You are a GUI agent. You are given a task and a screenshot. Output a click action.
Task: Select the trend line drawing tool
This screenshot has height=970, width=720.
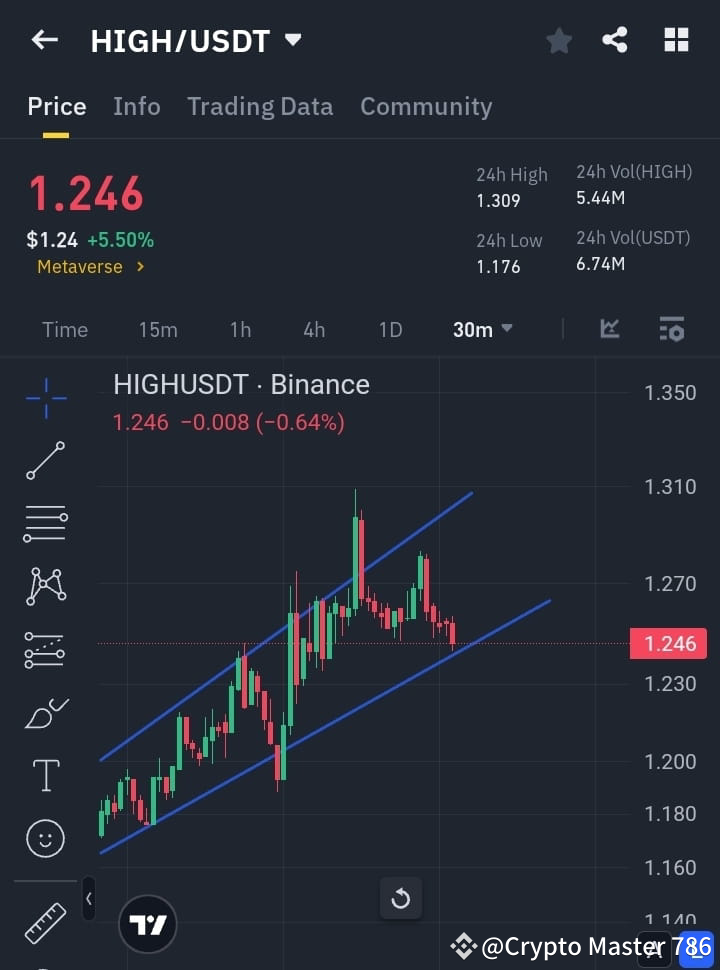point(45,461)
